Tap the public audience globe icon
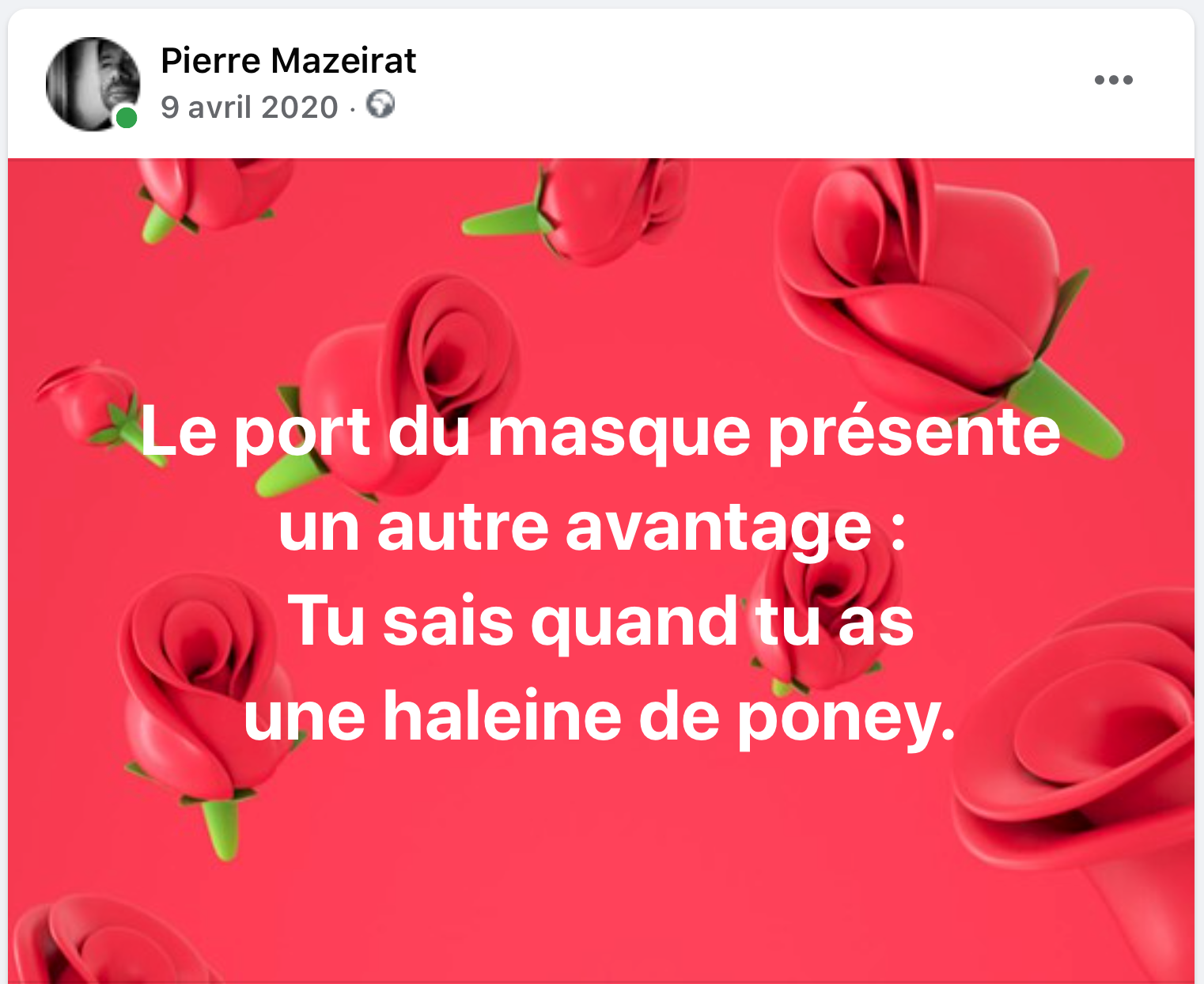This screenshot has height=984, width=1204. click(381, 105)
